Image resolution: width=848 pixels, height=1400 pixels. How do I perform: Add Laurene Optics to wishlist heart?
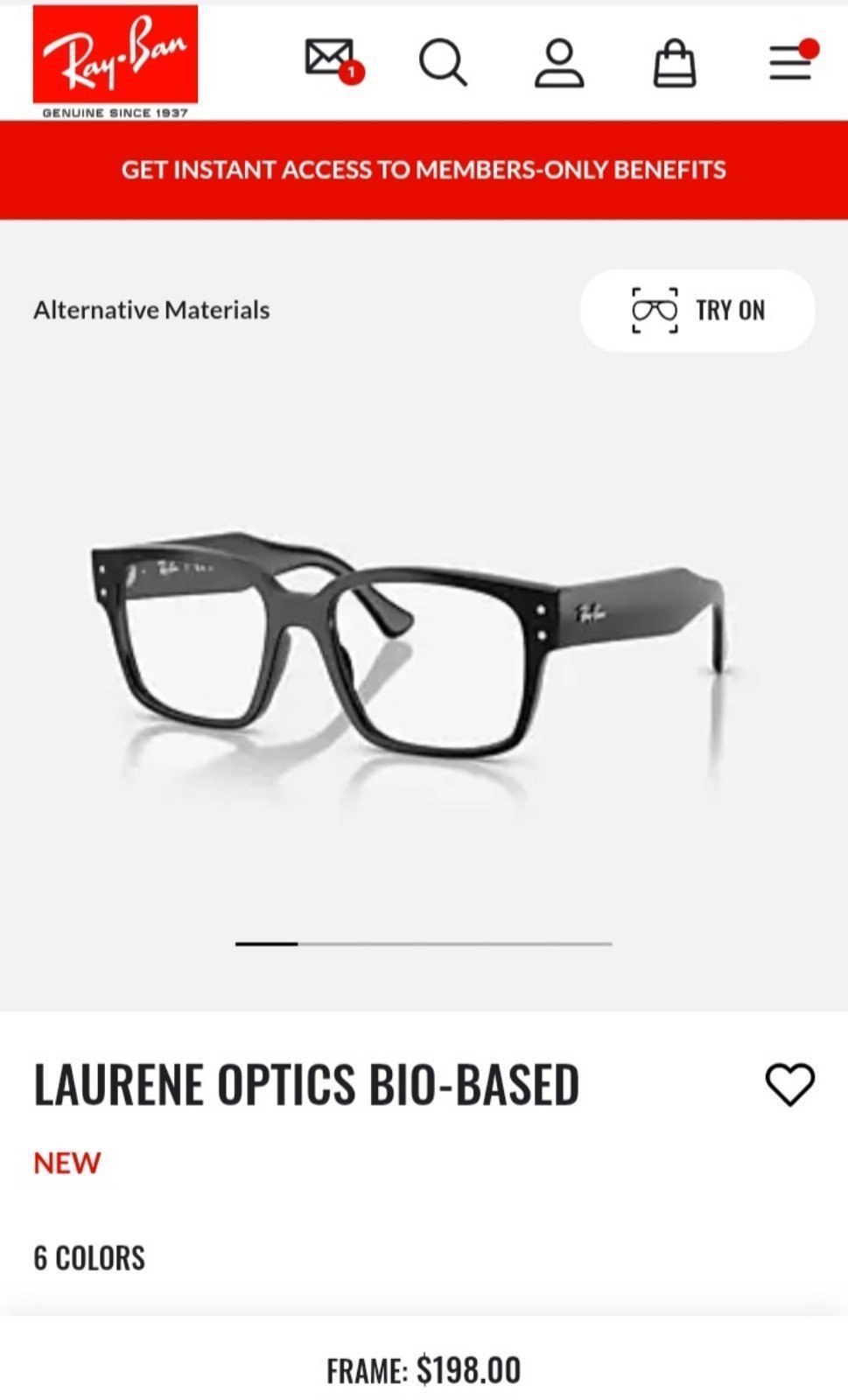[x=789, y=1085]
